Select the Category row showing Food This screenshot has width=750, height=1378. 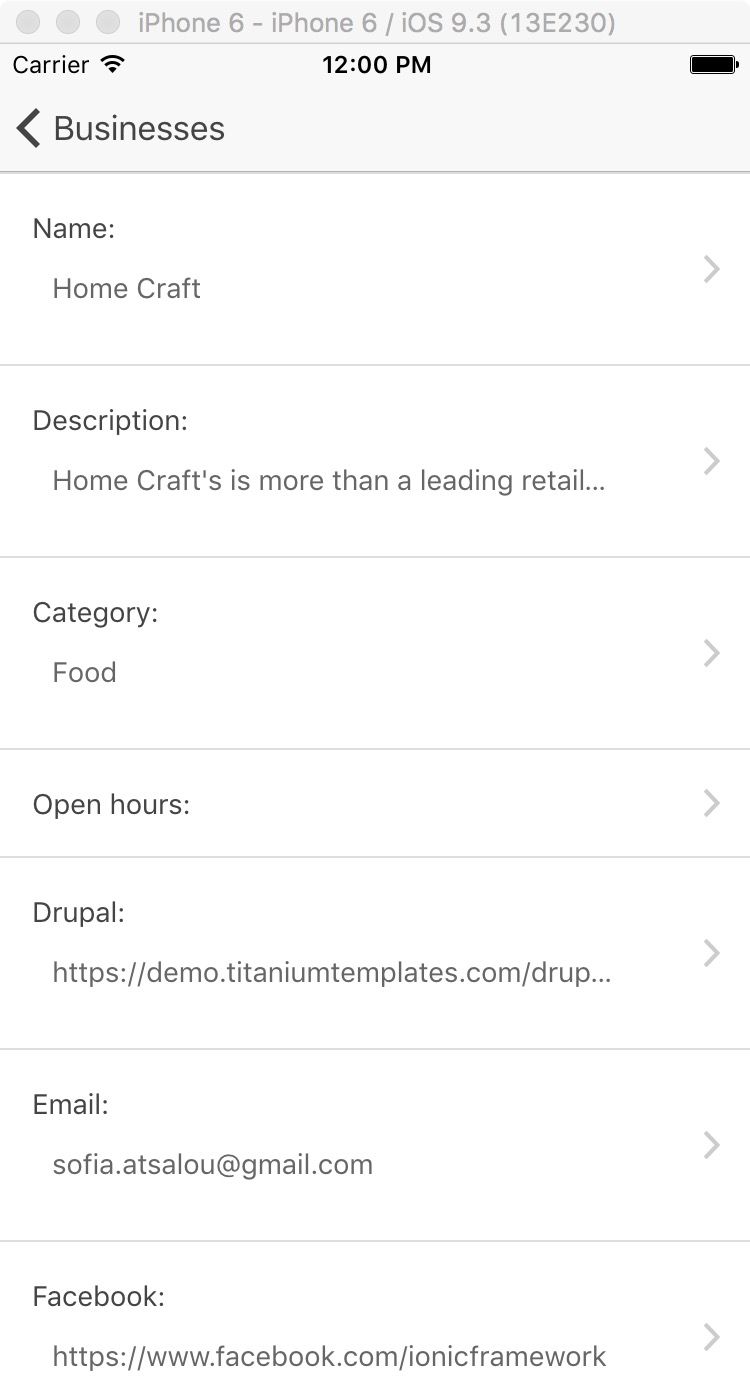click(x=375, y=654)
